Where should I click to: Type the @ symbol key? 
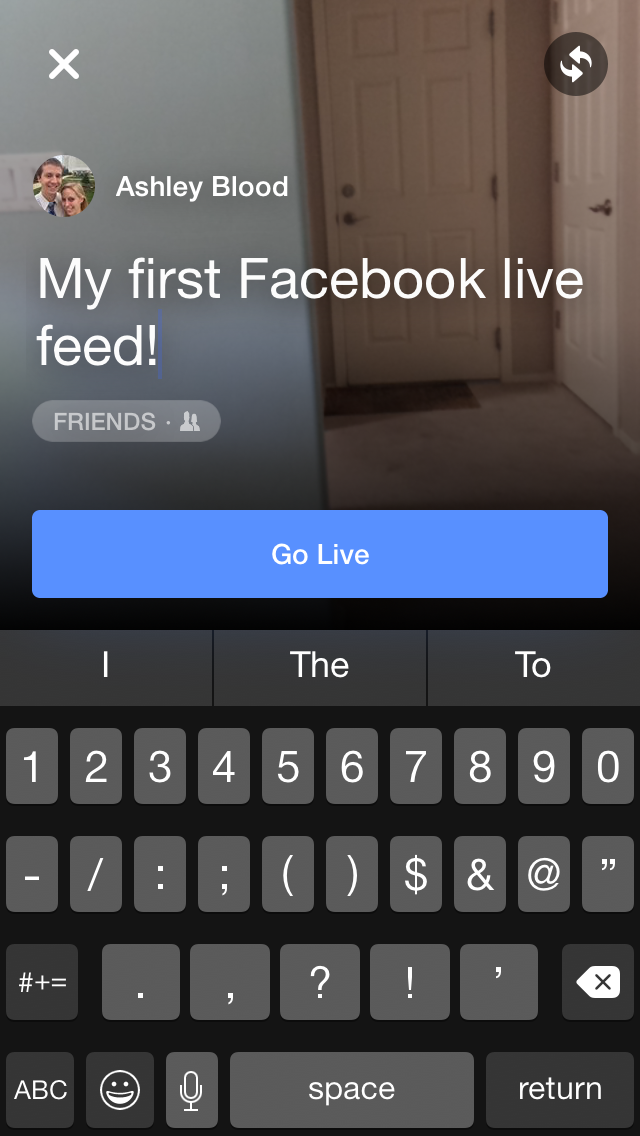click(x=544, y=874)
